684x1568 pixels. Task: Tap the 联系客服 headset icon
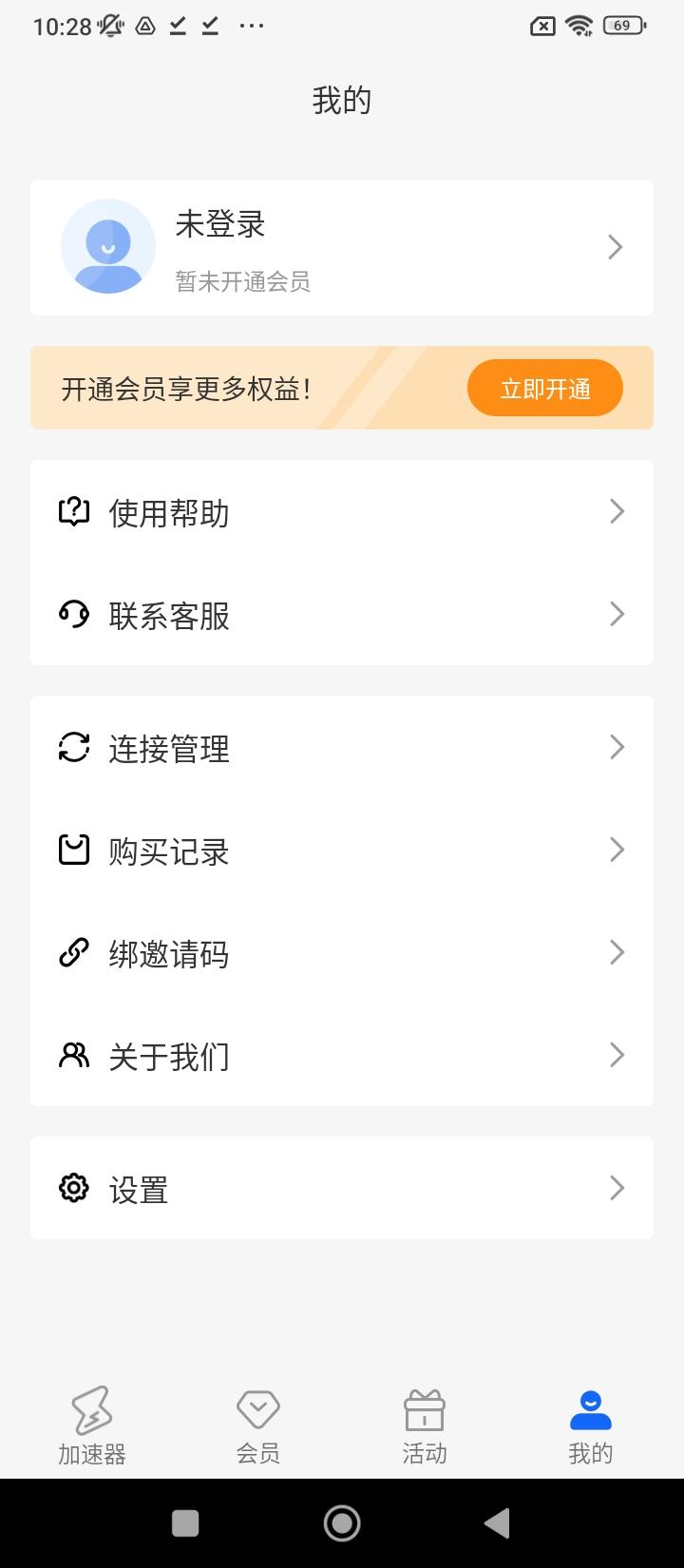click(x=73, y=614)
